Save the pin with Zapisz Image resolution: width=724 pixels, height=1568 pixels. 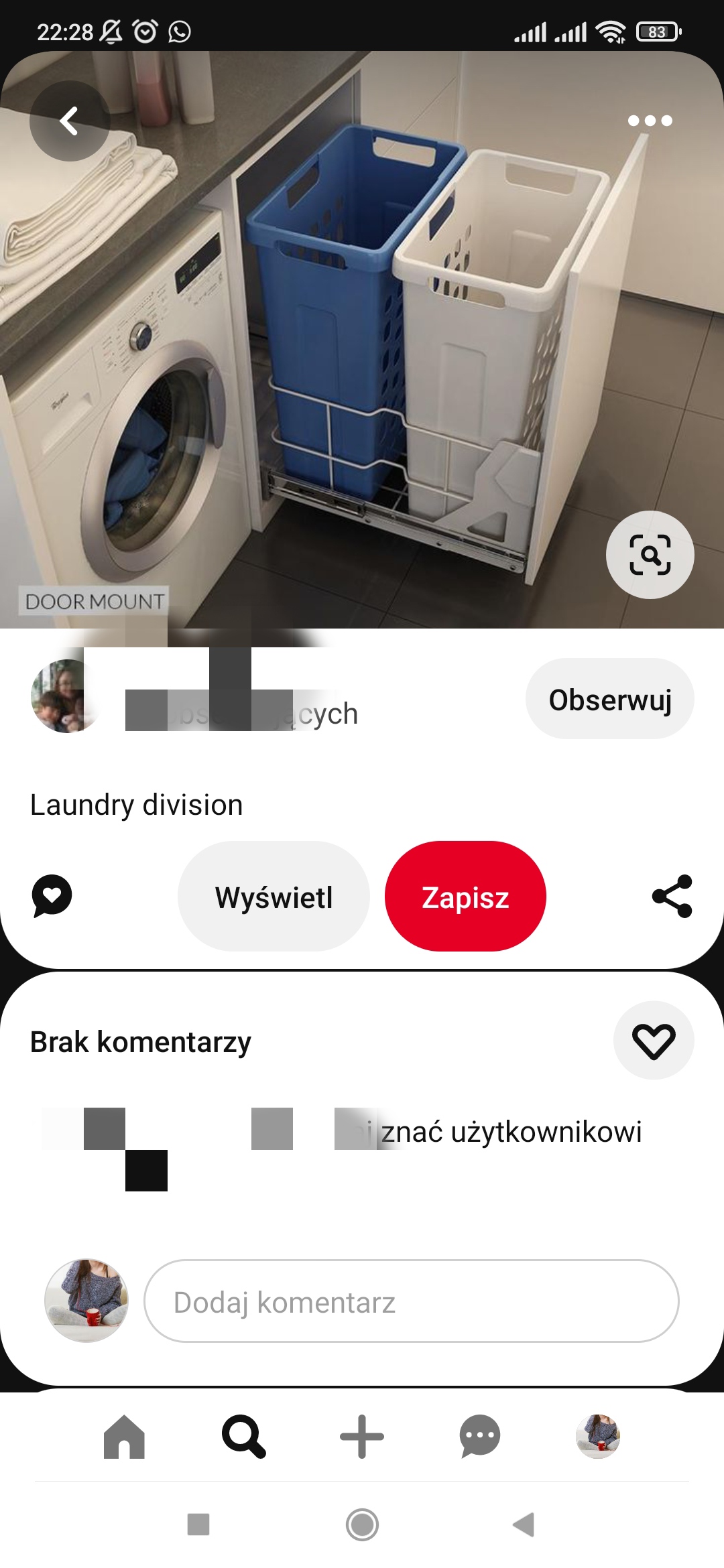(465, 897)
